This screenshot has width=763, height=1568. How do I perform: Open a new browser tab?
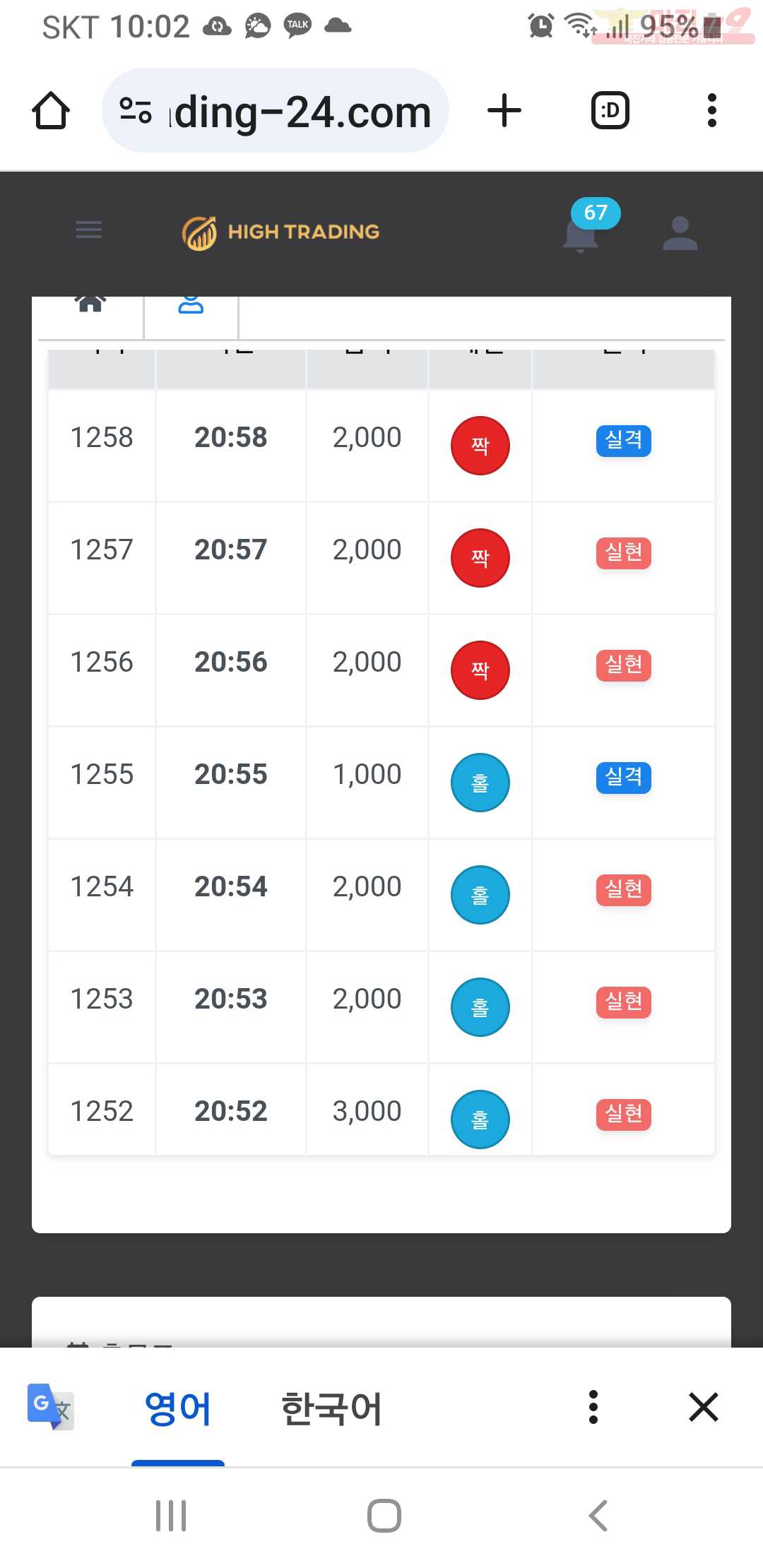point(504,111)
